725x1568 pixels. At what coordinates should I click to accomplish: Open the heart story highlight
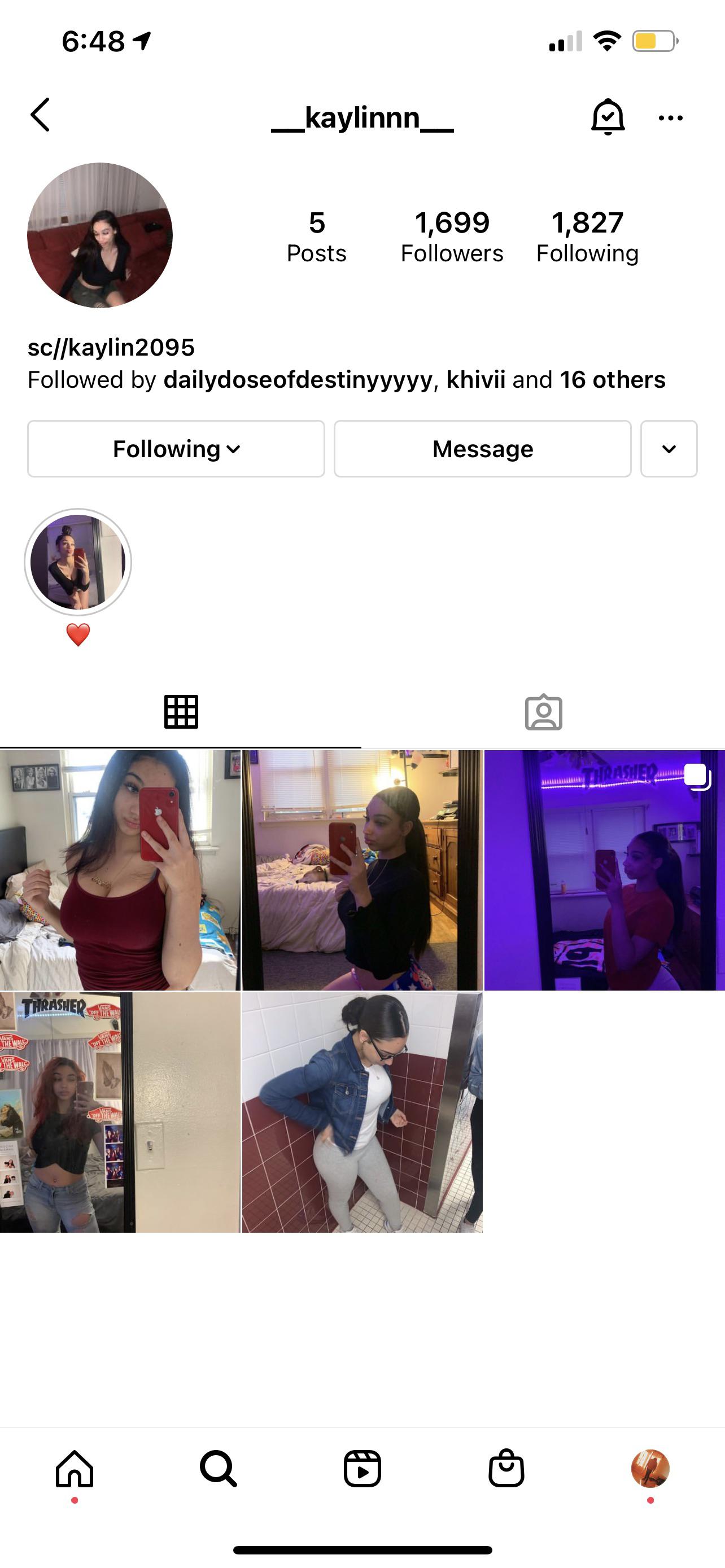(x=78, y=562)
